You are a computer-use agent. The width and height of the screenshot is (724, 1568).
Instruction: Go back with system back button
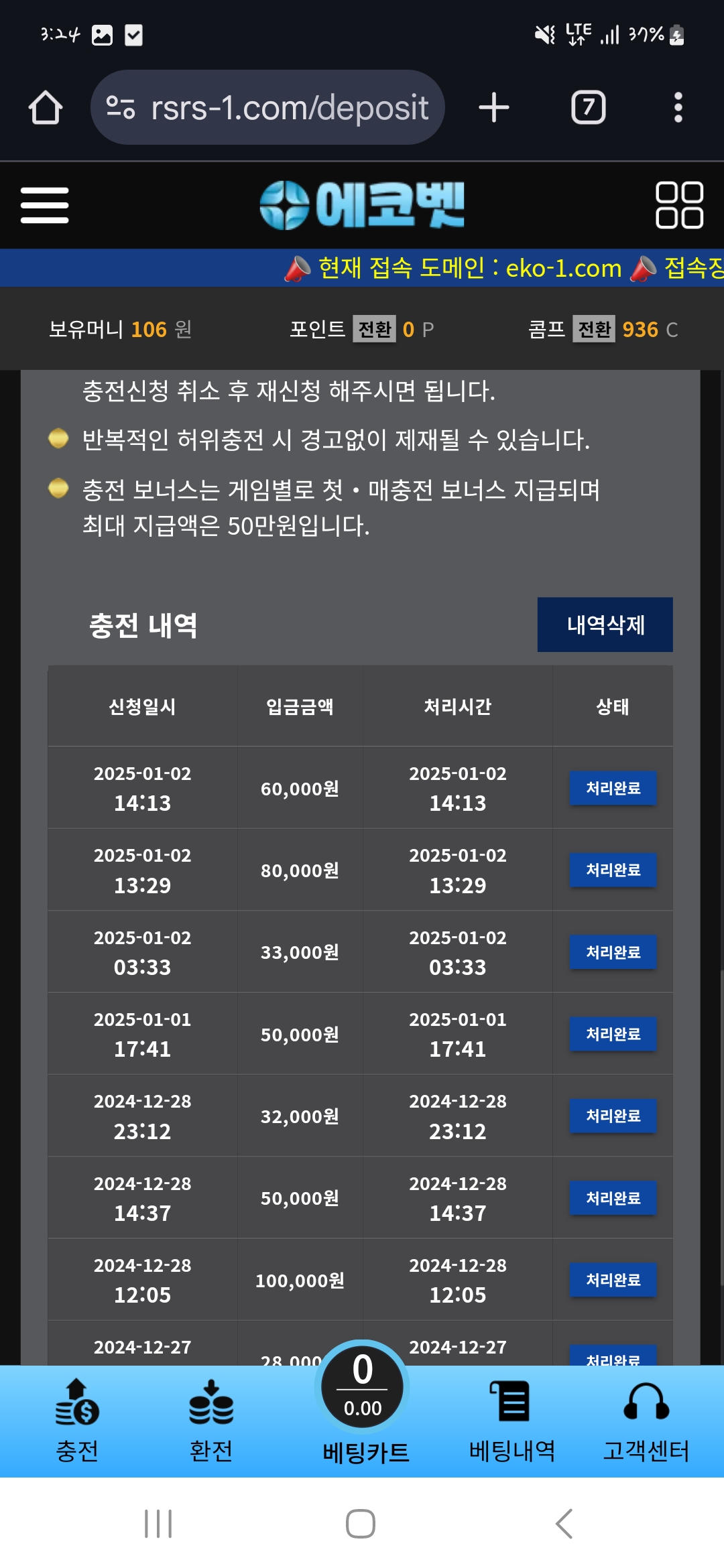pos(564,1524)
